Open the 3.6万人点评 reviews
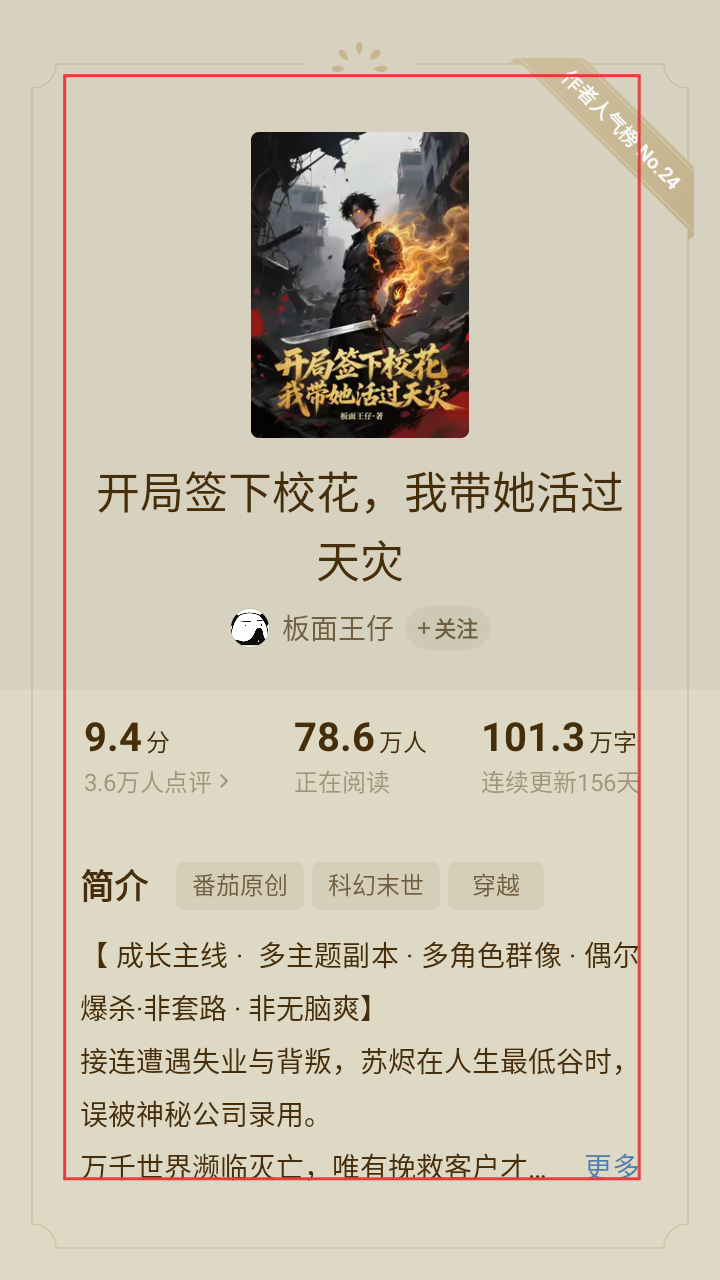Viewport: 720px width, 1280px height. [x=156, y=782]
